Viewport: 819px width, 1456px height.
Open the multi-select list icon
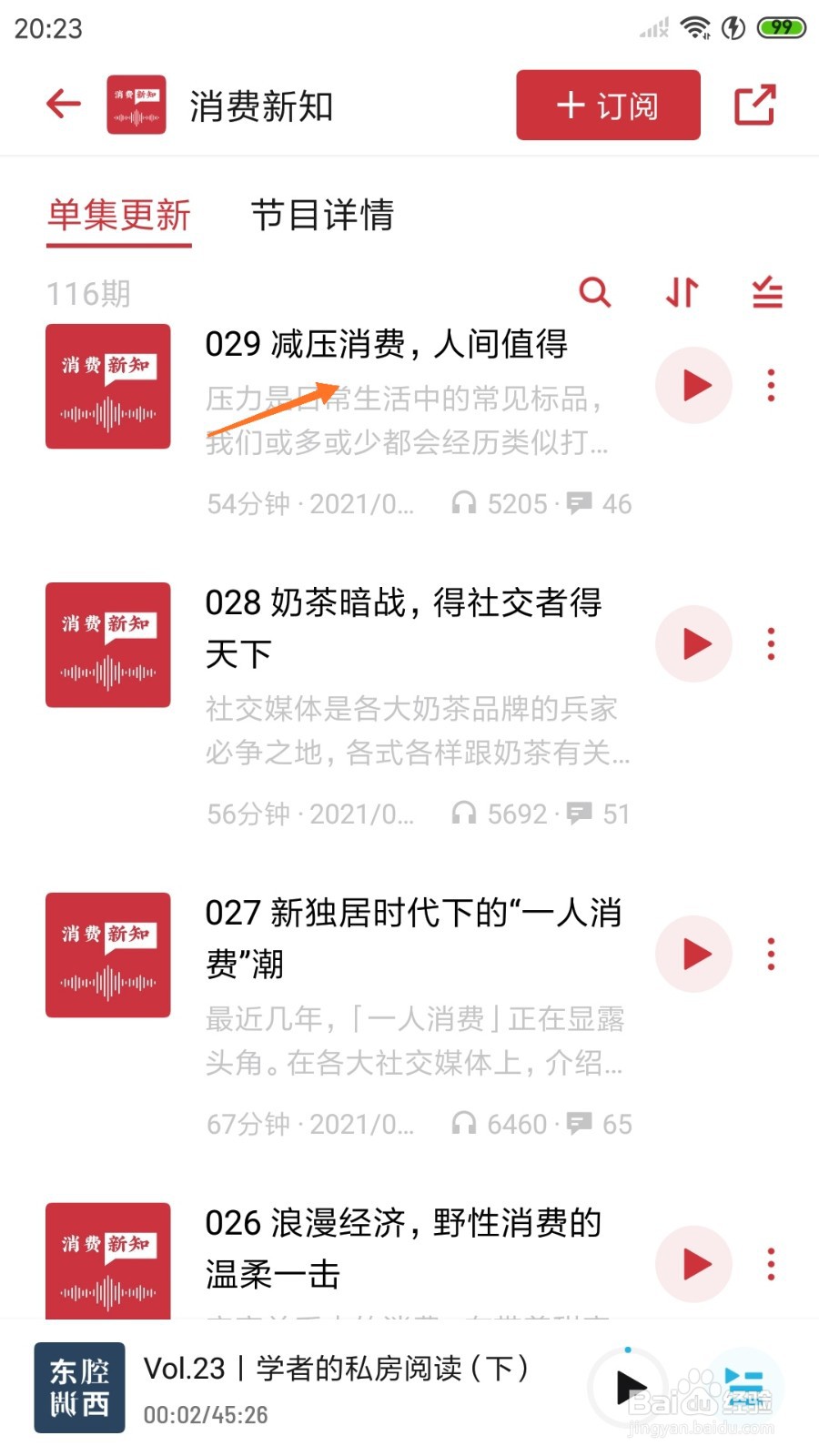pyautogui.click(x=767, y=292)
